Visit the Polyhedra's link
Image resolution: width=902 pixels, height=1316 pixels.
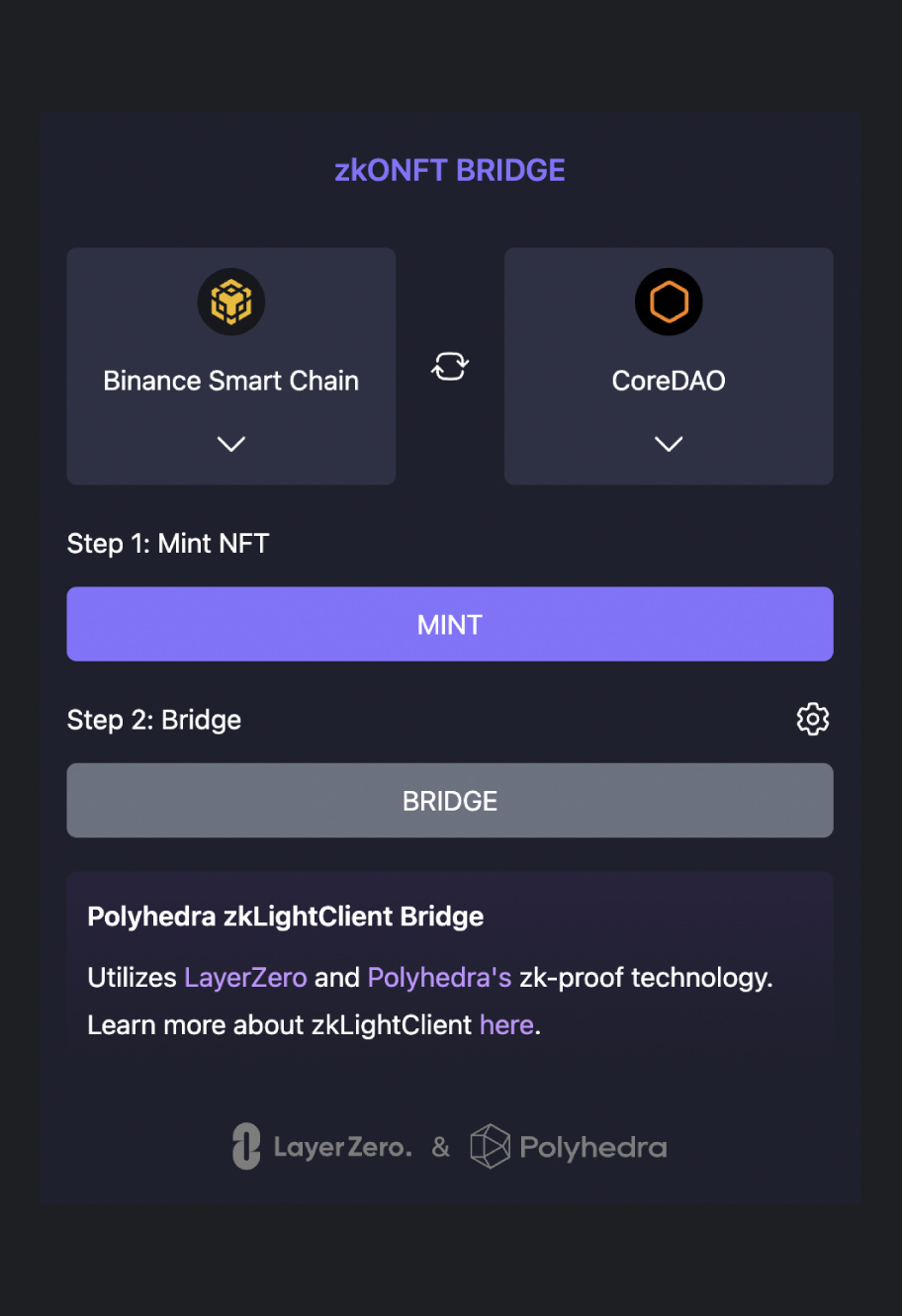click(439, 978)
